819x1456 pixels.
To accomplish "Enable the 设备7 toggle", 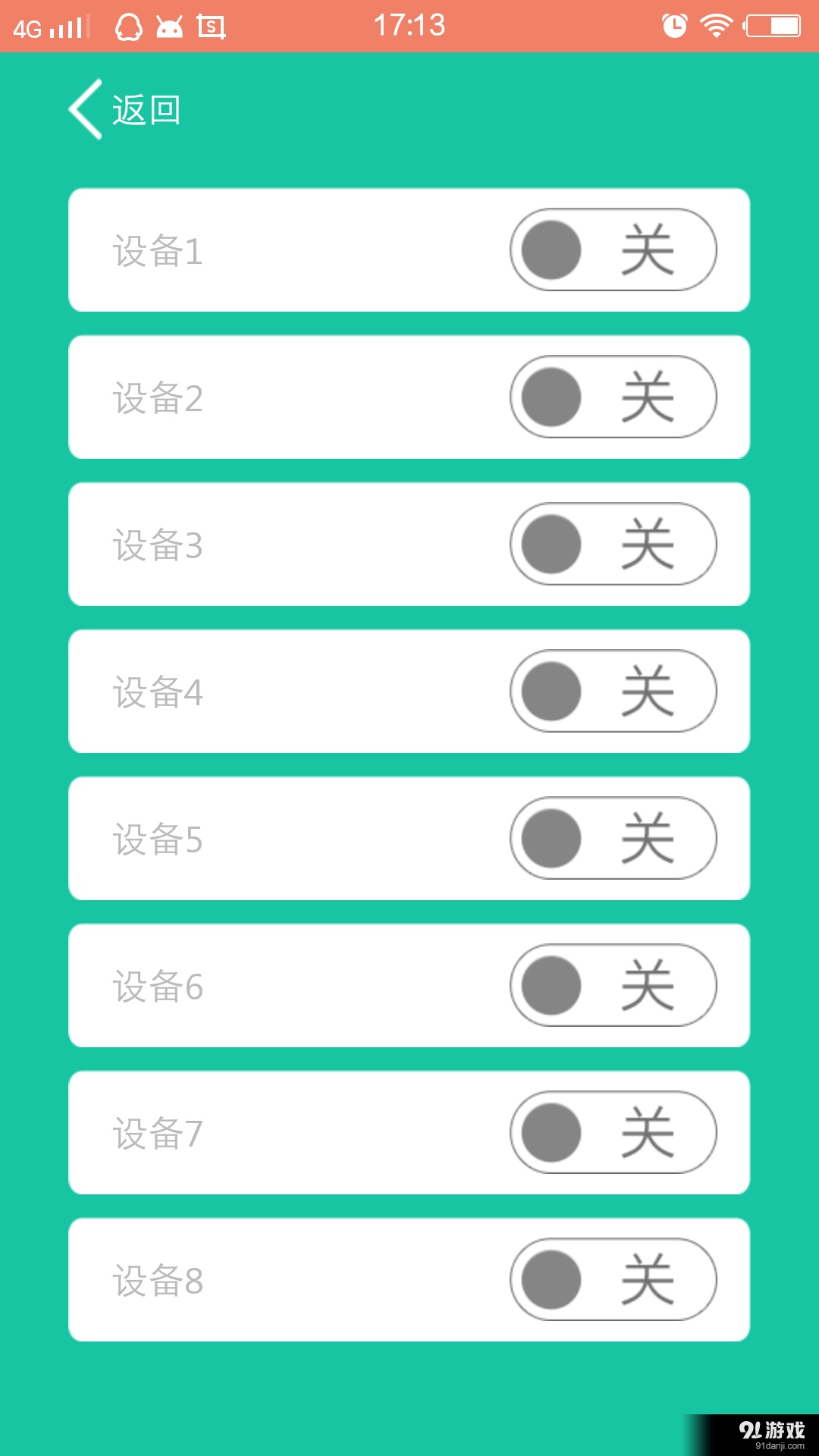I will coord(613,1132).
